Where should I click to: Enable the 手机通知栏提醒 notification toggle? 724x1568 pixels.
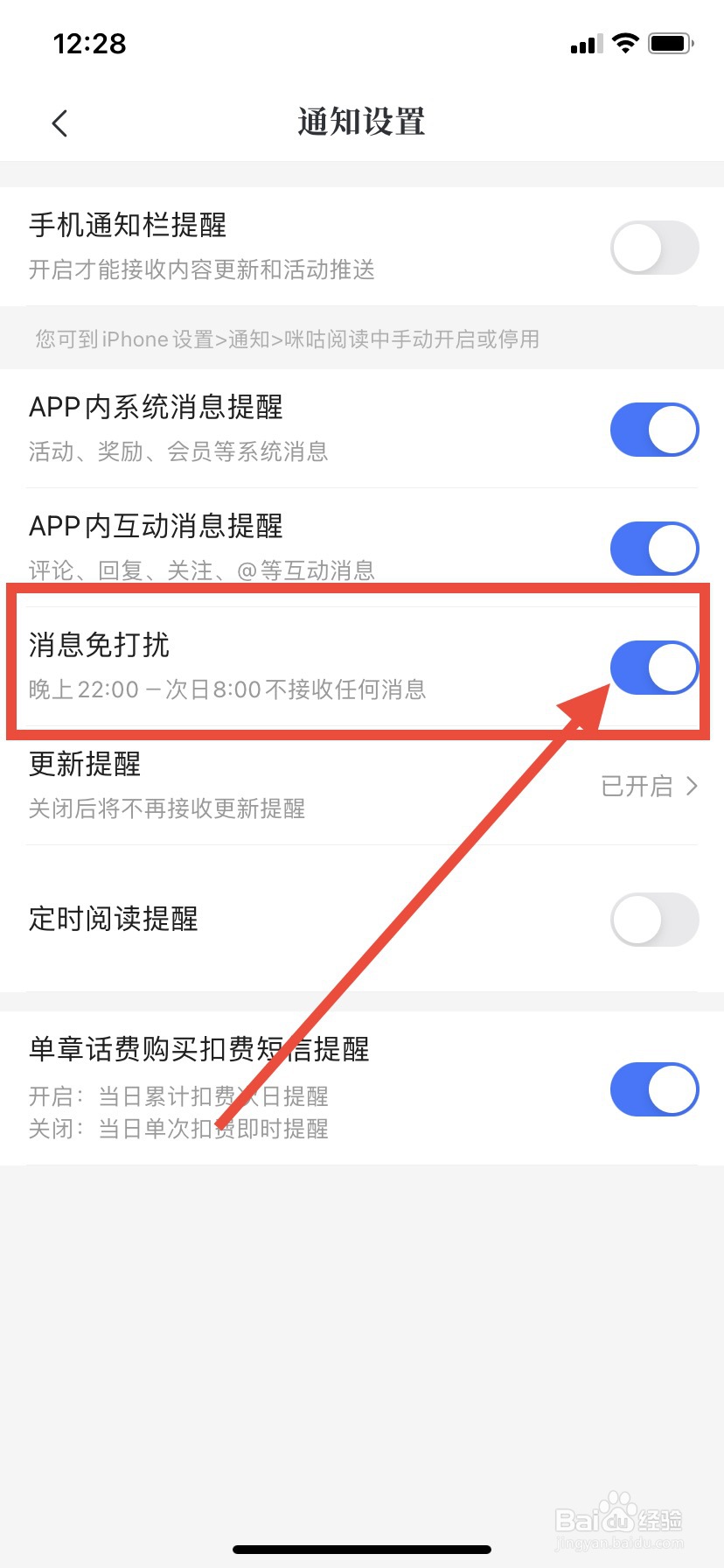pos(654,248)
